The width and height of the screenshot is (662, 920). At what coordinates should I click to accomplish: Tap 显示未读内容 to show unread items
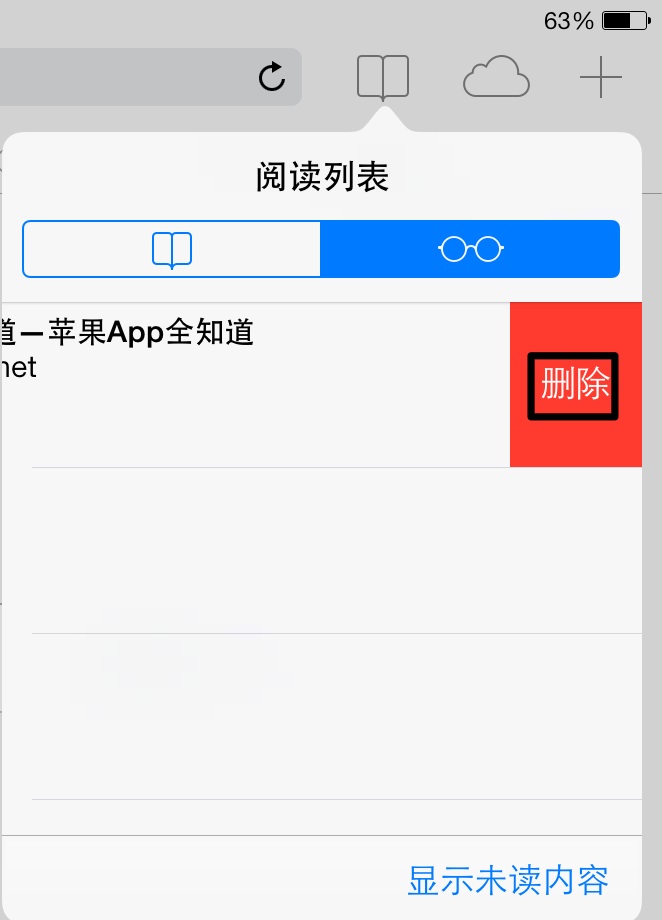pos(508,881)
